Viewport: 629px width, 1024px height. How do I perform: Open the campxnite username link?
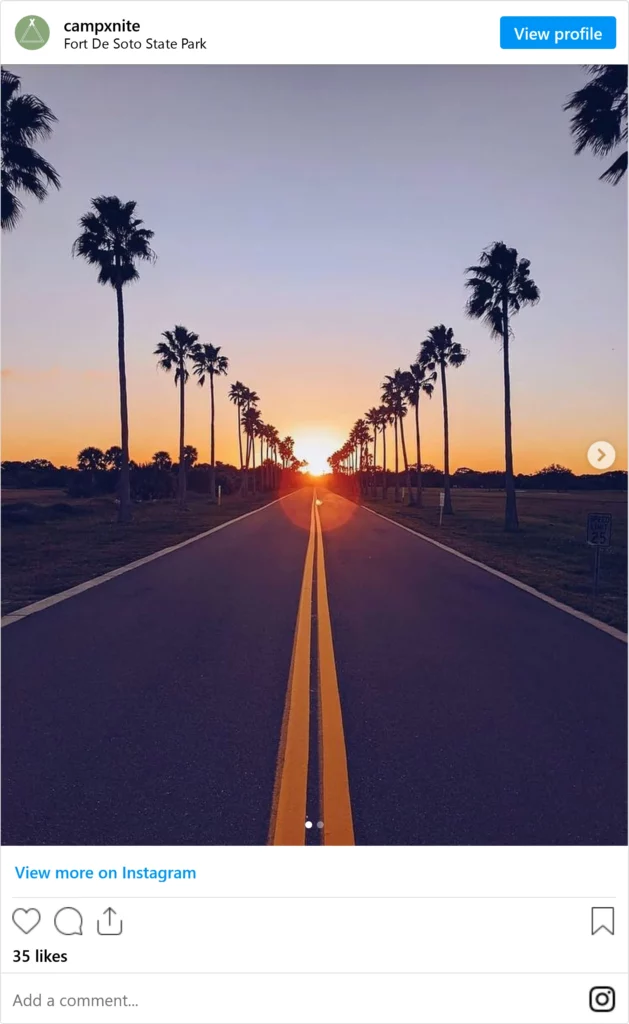pyautogui.click(x=101, y=26)
